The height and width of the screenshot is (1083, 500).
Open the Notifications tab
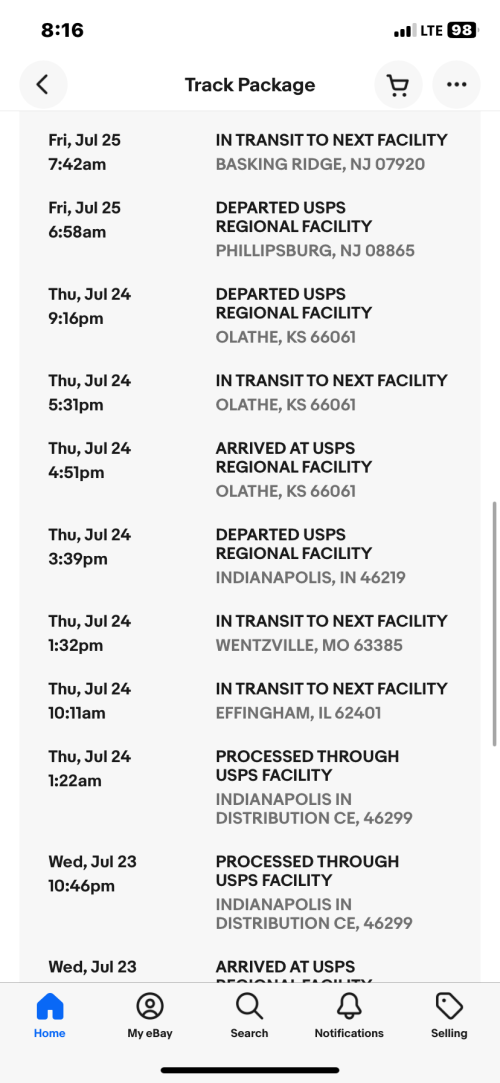349,1015
